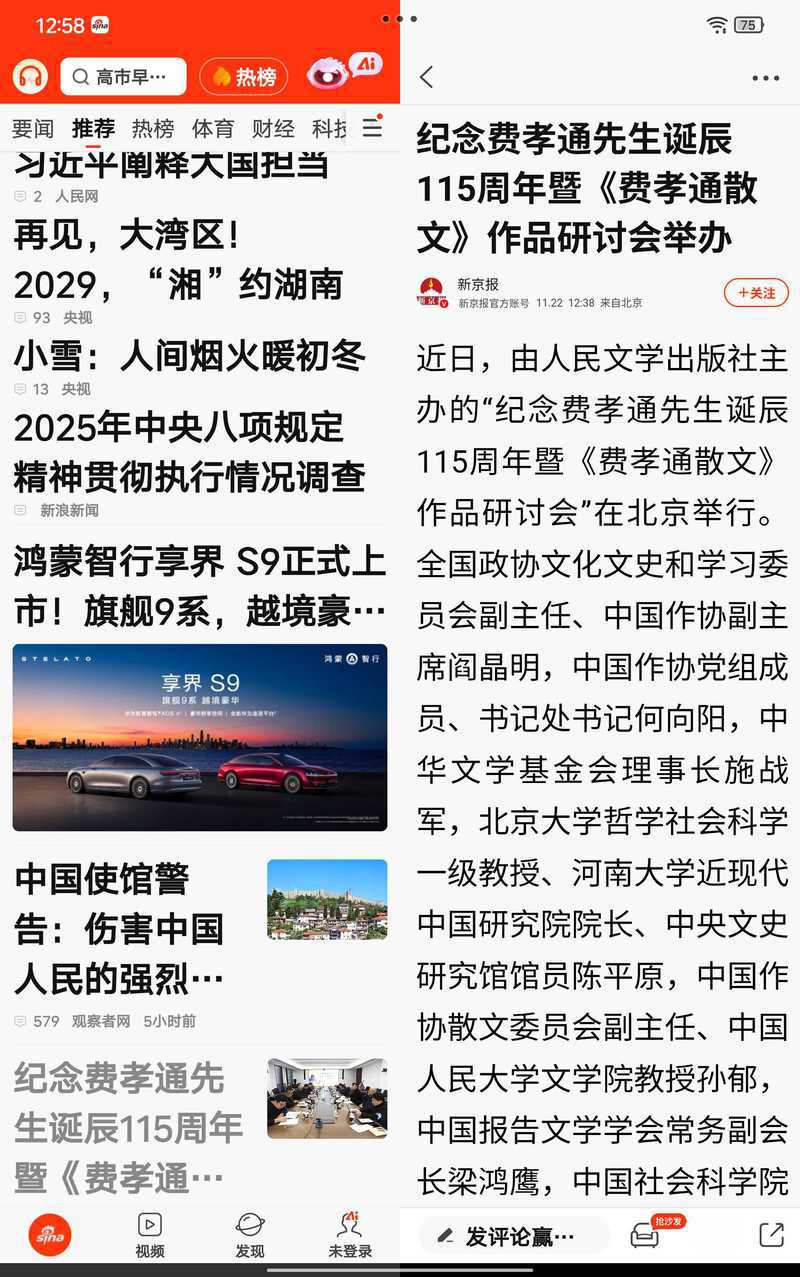Screen dimensions: 800x1277
Task: Go to the 发现 tab
Action: click(250, 1236)
